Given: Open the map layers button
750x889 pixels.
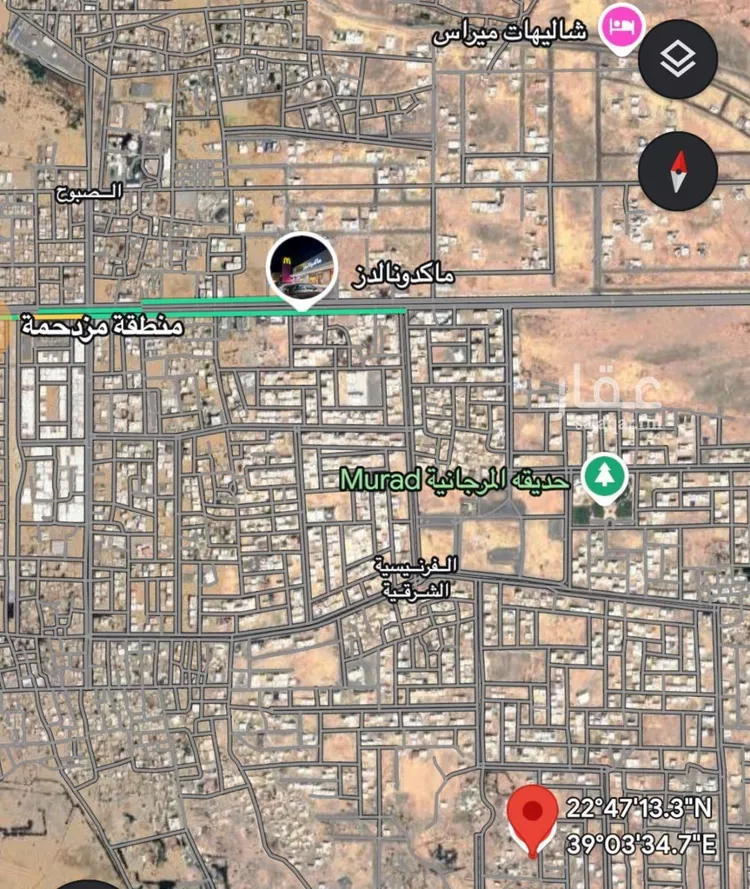Looking at the screenshot, I should coord(678,59).
